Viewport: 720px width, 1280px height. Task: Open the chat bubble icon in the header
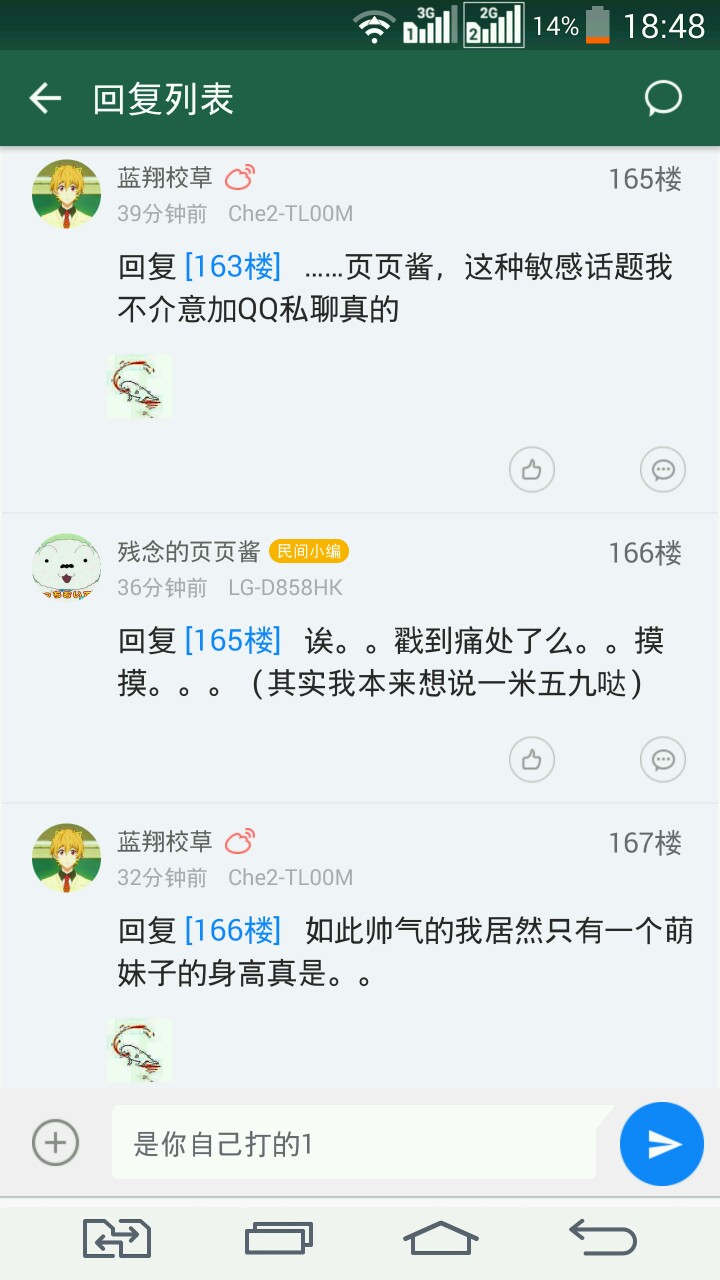coord(663,98)
